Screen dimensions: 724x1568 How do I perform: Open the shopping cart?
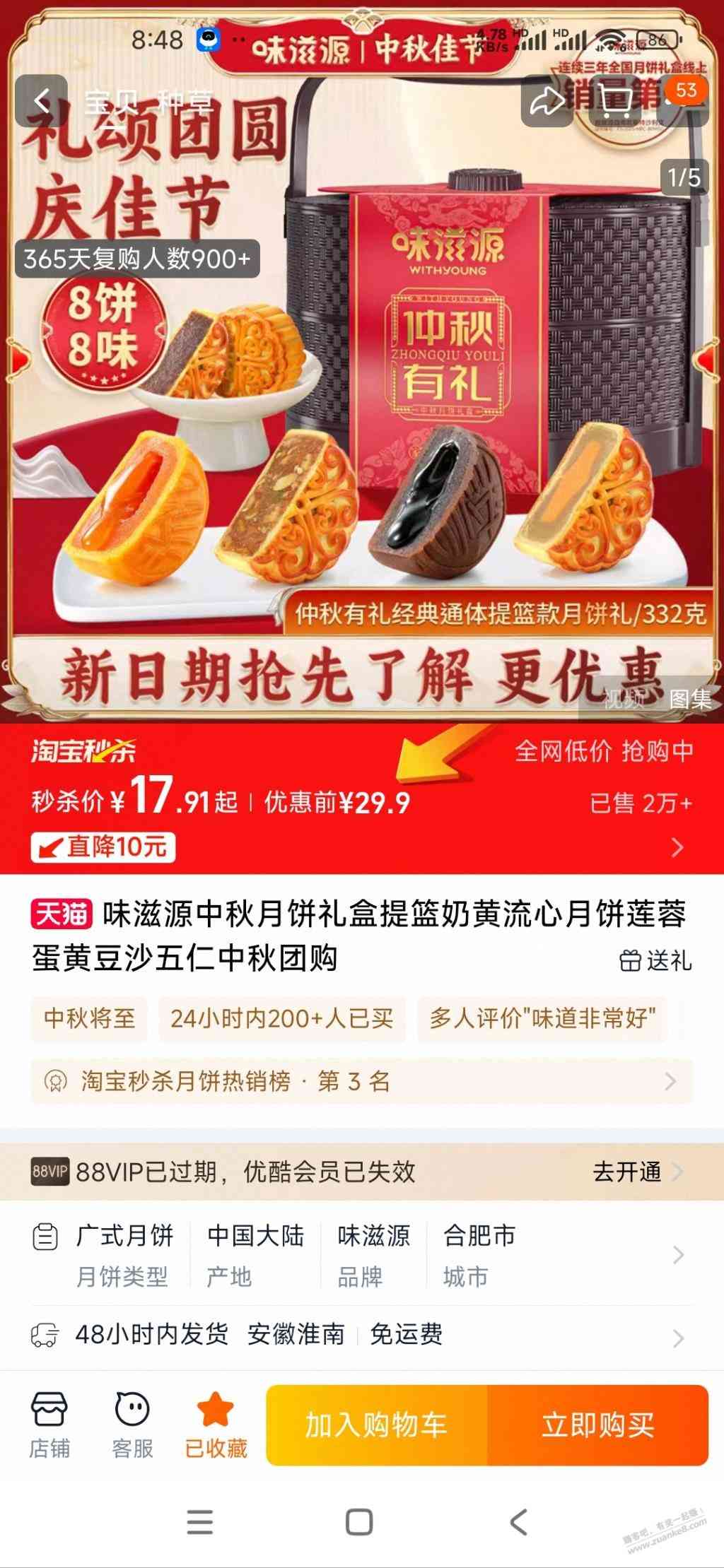coord(615,102)
